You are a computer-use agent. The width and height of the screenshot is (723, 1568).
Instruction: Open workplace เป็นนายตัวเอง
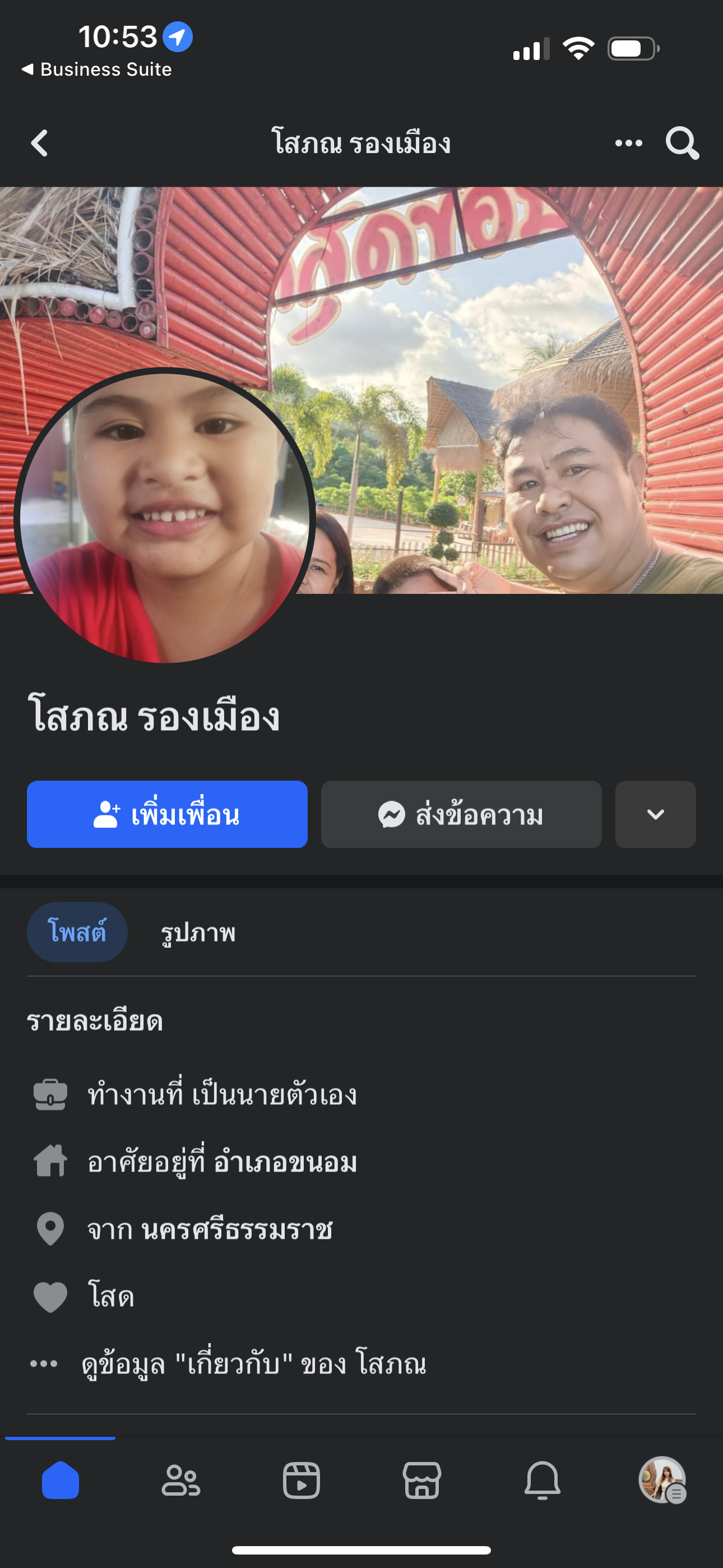[x=274, y=1095]
